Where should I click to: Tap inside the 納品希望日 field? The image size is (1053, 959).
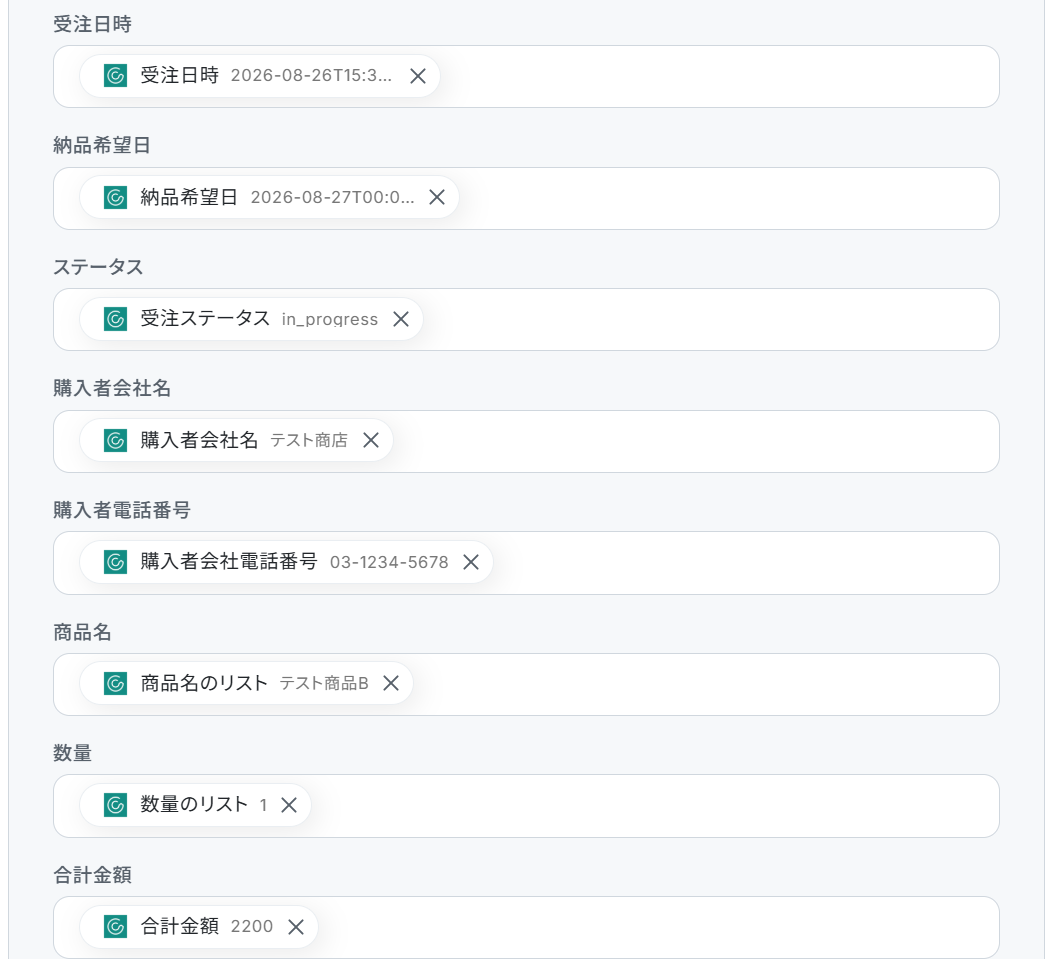click(526, 198)
